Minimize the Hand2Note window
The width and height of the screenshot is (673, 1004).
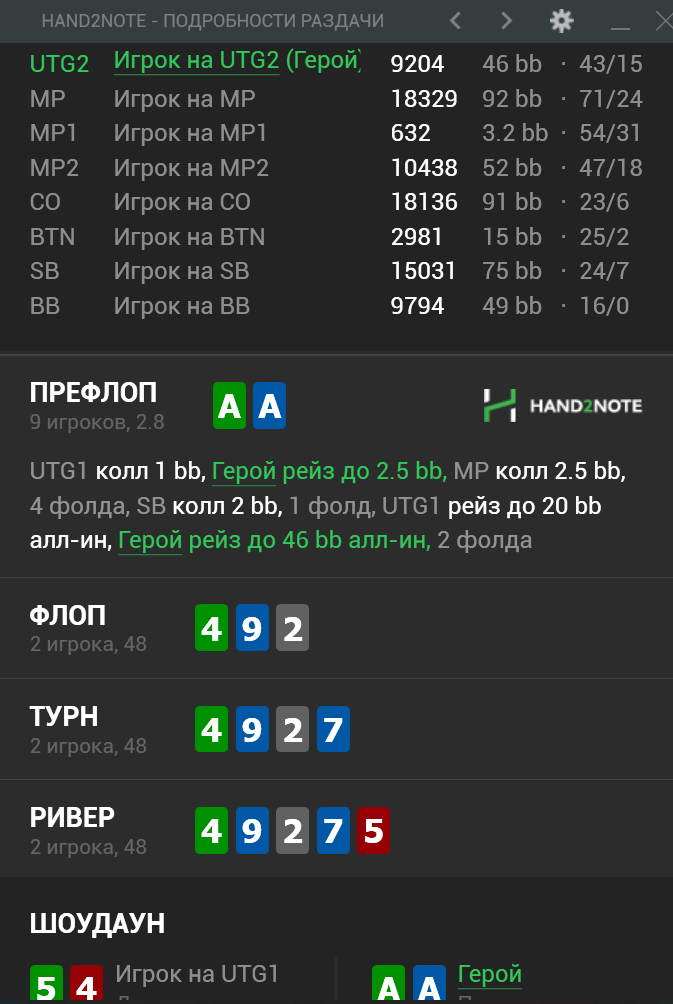619,21
